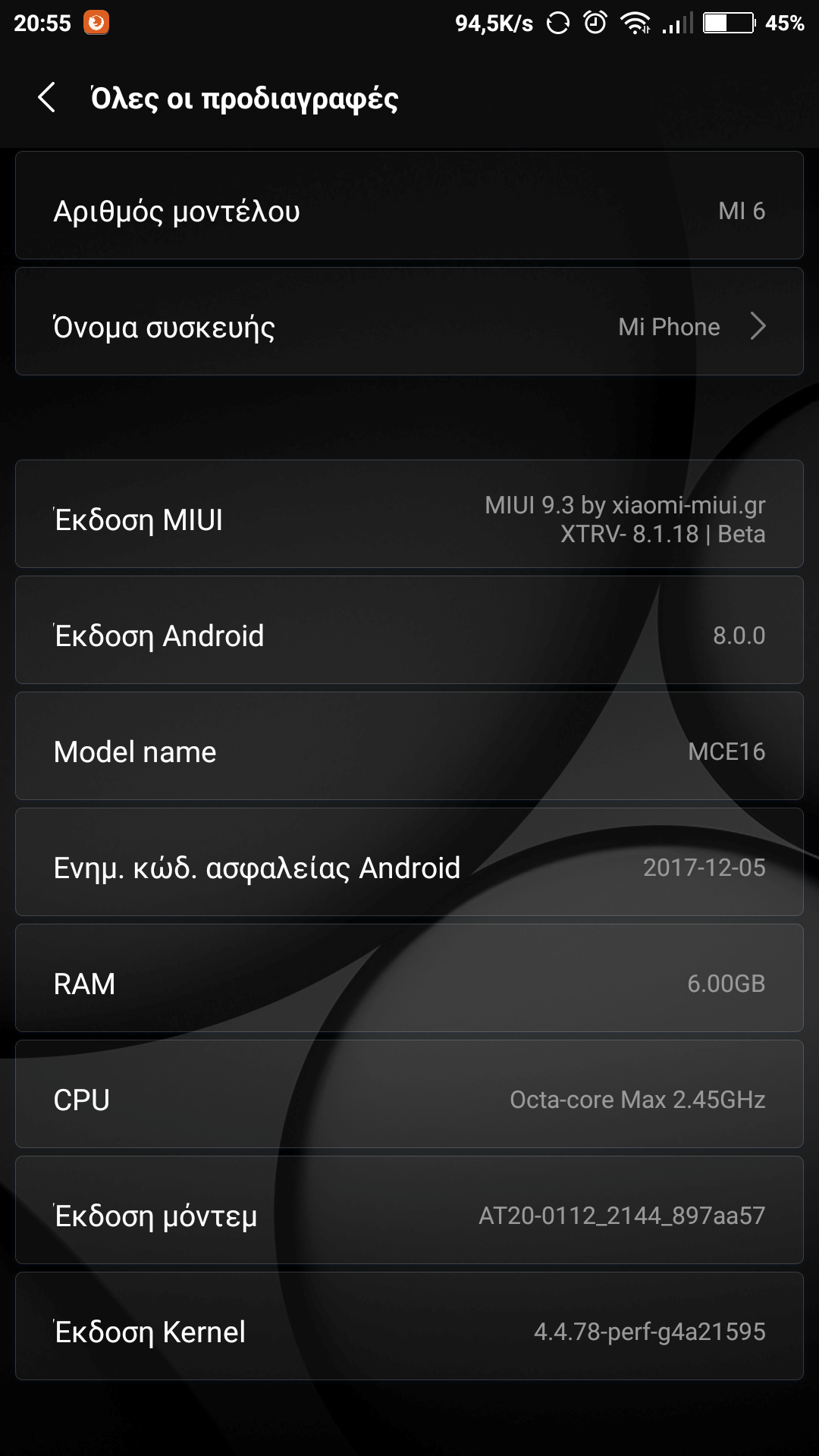Image resolution: width=819 pixels, height=1456 pixels.
Task: Go back from Όλες οι προδιαγραφές
Action: pos(47,98)
